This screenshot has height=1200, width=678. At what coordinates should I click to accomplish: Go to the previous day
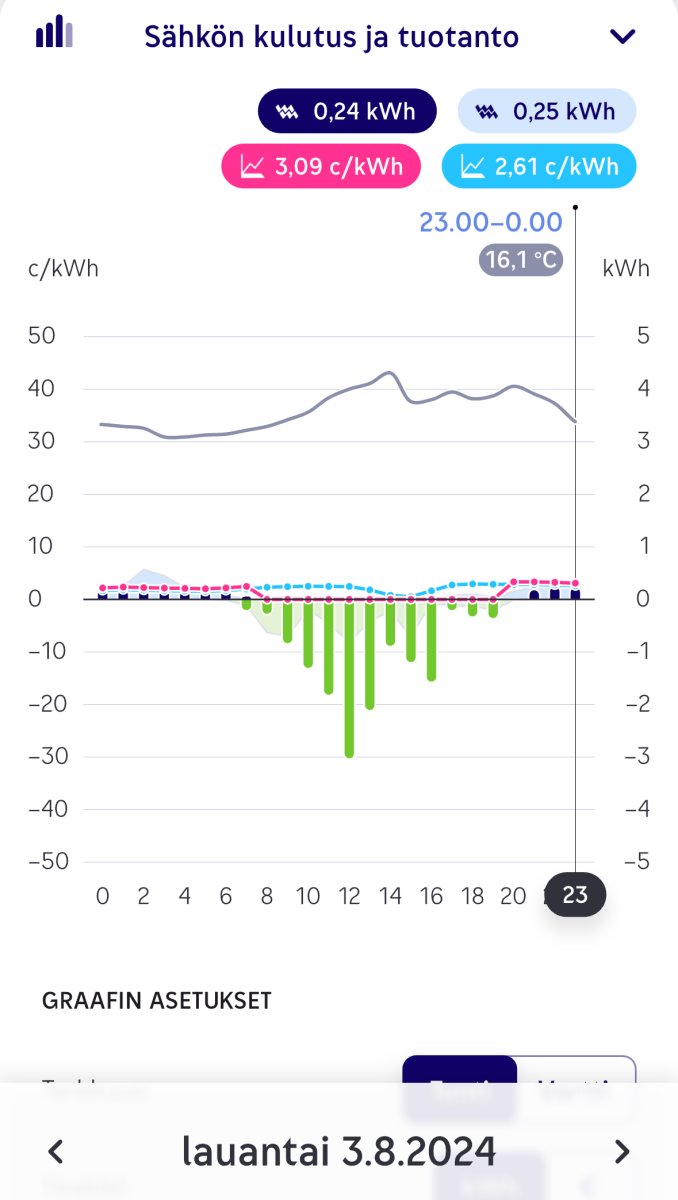pyautogui.click(x=56, y=1151)
